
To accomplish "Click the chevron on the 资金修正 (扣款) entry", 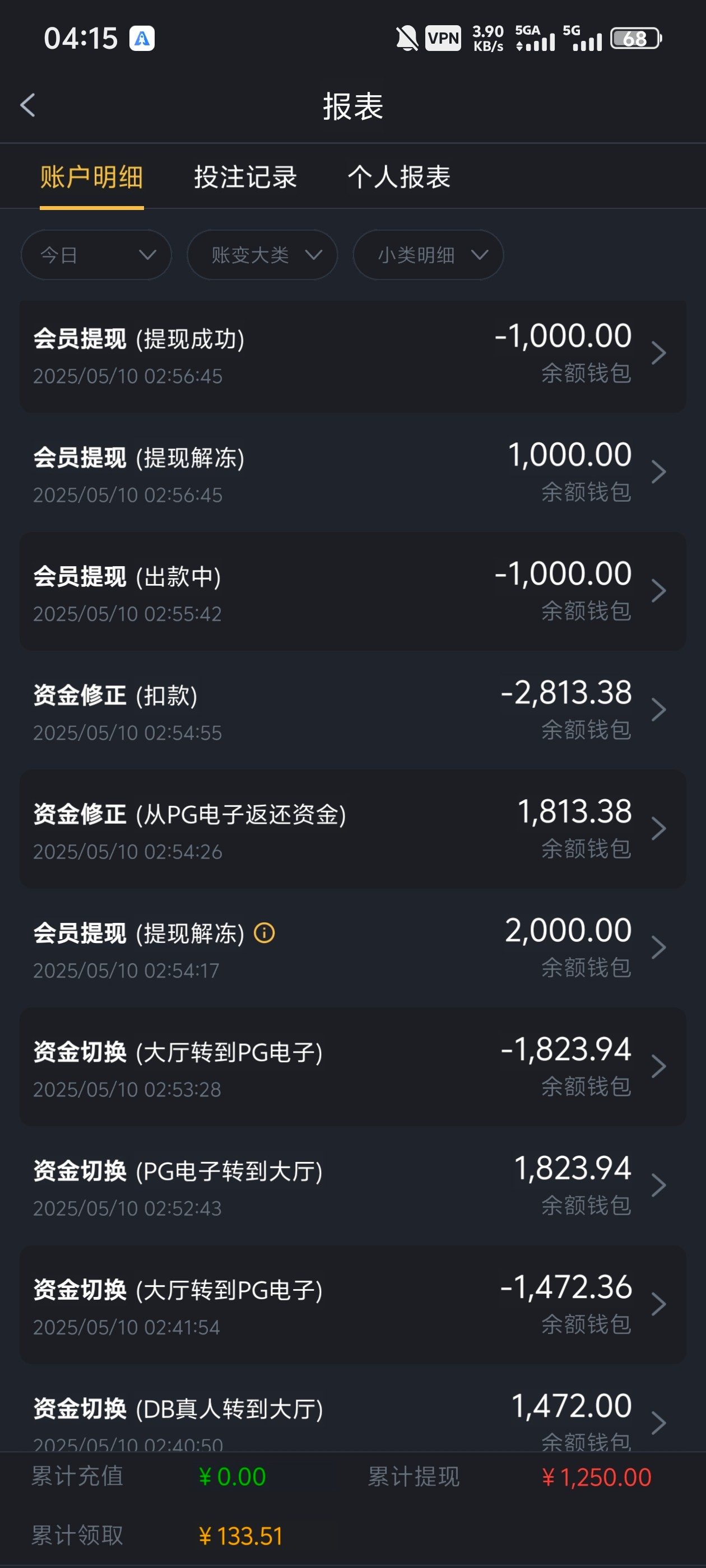I will pyautogui.click(x=659, y=710).
